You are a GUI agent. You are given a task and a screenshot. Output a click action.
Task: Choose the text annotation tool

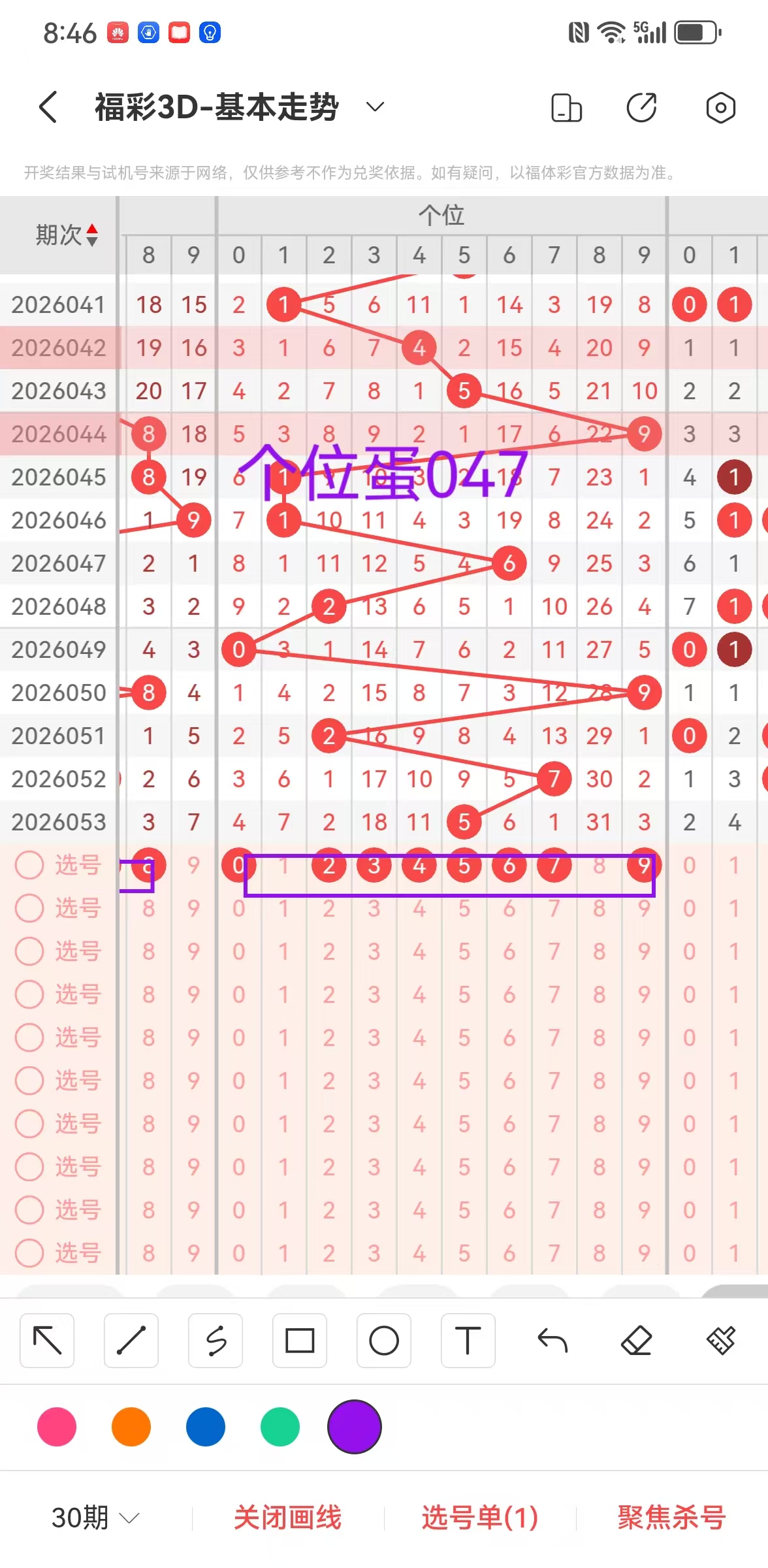click(x=468, y=1341)
